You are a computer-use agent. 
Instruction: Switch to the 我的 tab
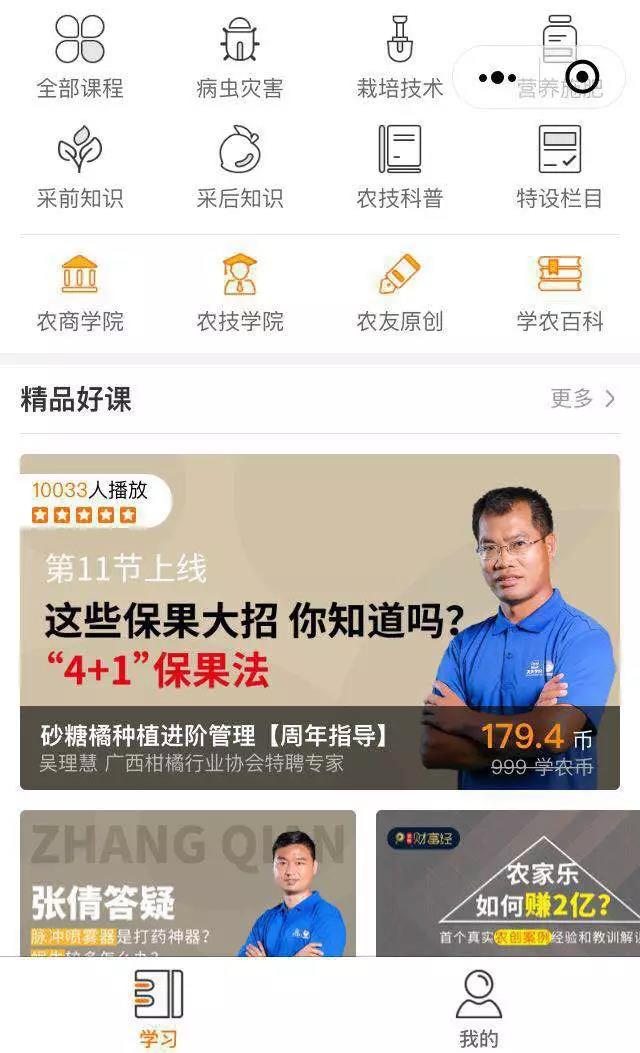(x=478, y=1008)
